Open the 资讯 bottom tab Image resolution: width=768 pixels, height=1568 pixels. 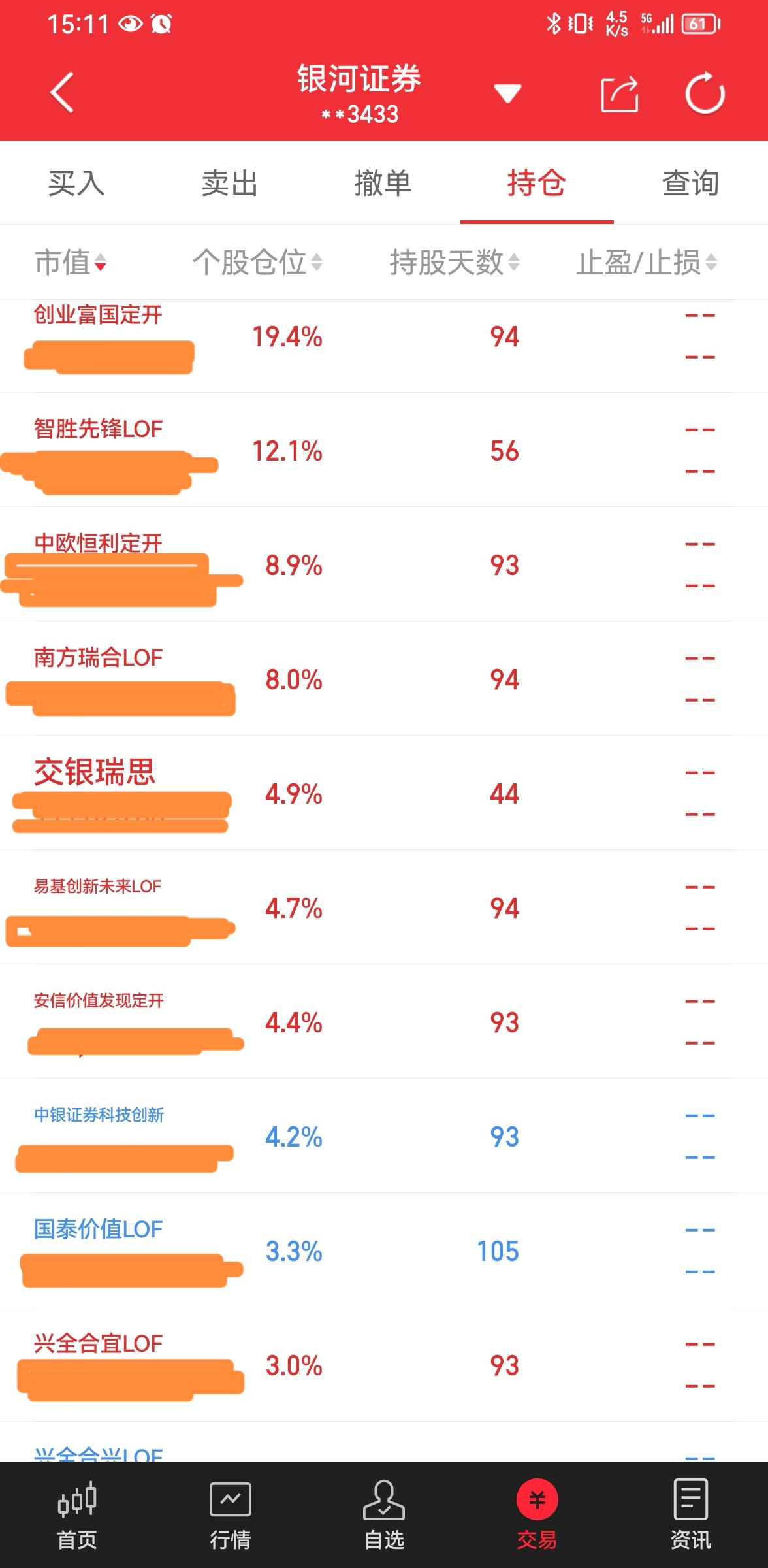(690, 1514)
